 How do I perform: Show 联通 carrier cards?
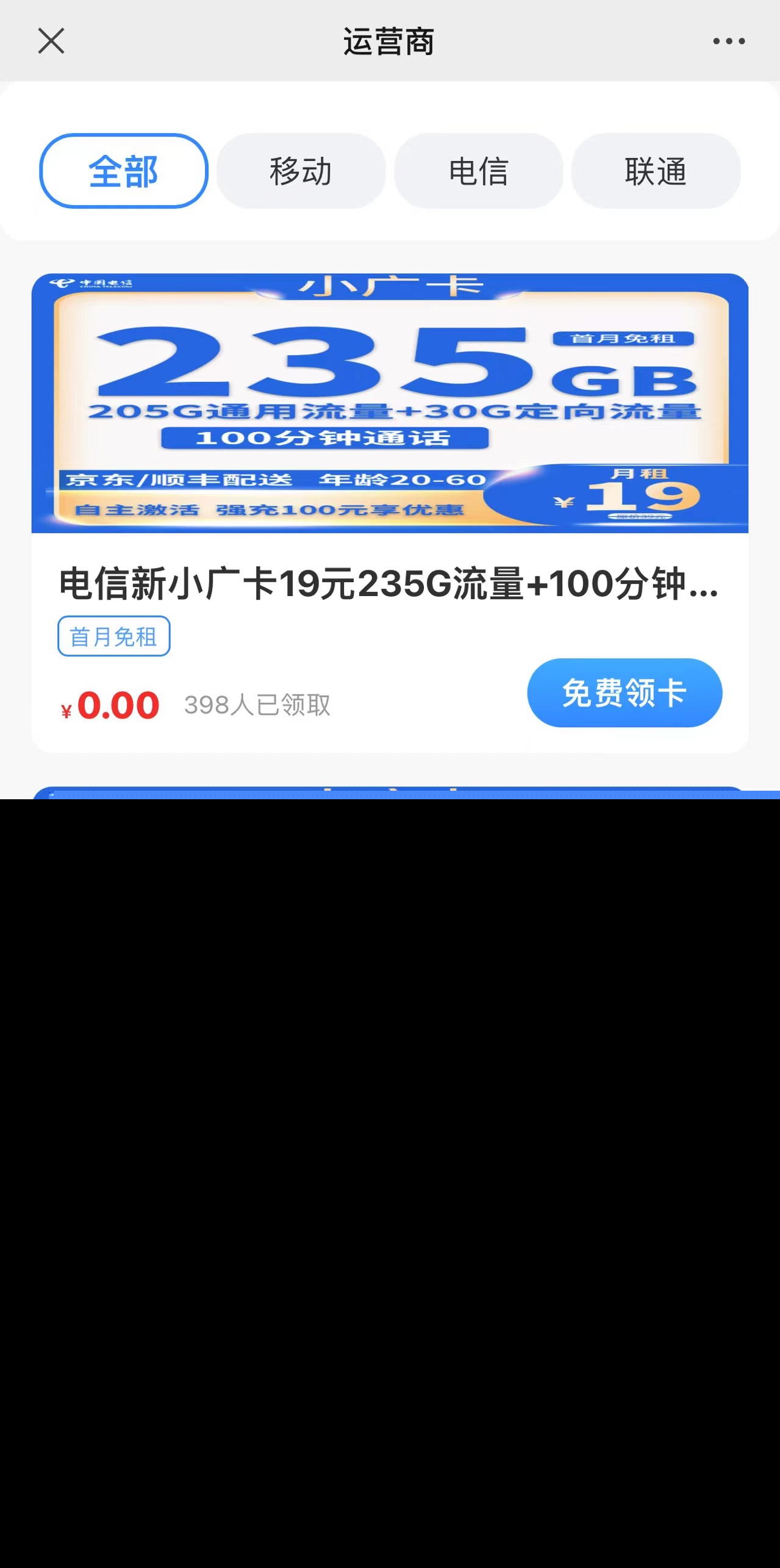tap(656, 171)
